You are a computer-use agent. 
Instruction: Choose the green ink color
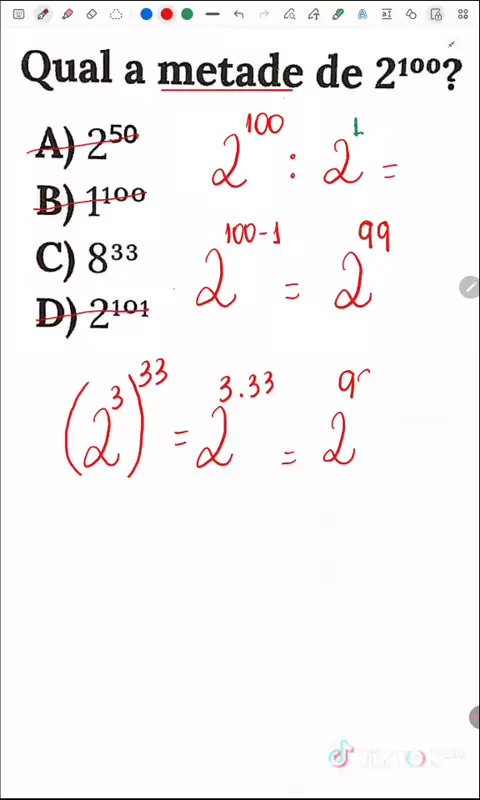[x=187, y=14]
